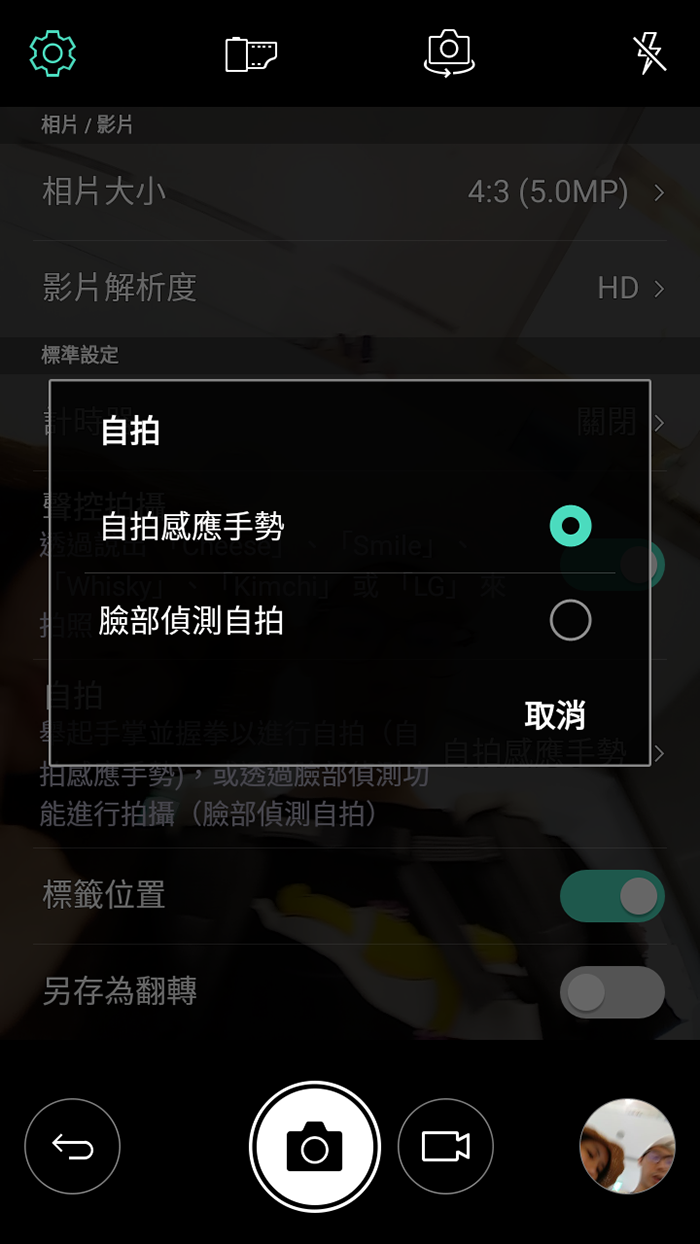700x1244 pixels.
Task: Toggle the flash icon
Action: tap(650, 53)
